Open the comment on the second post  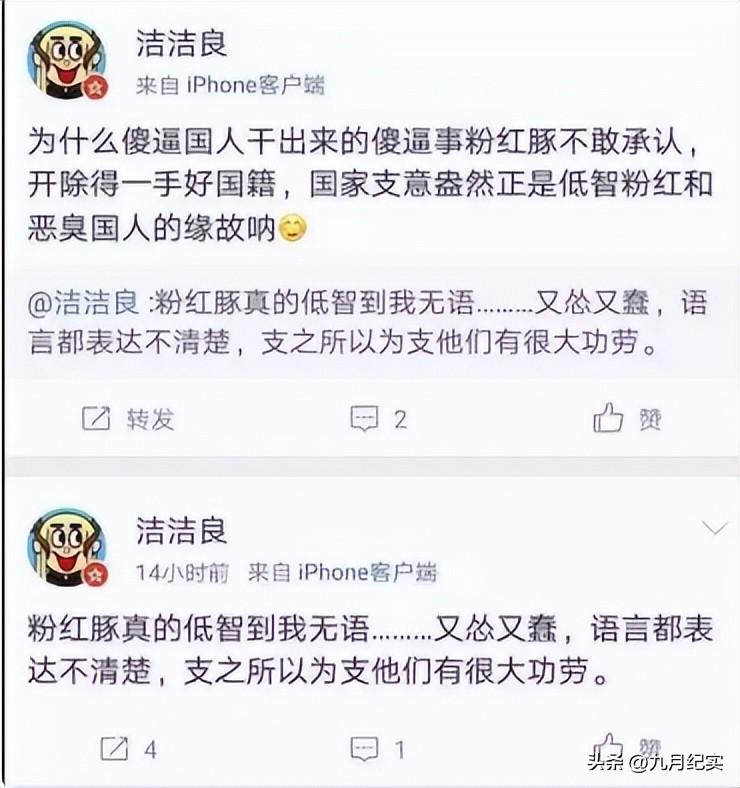pos(378,748)
